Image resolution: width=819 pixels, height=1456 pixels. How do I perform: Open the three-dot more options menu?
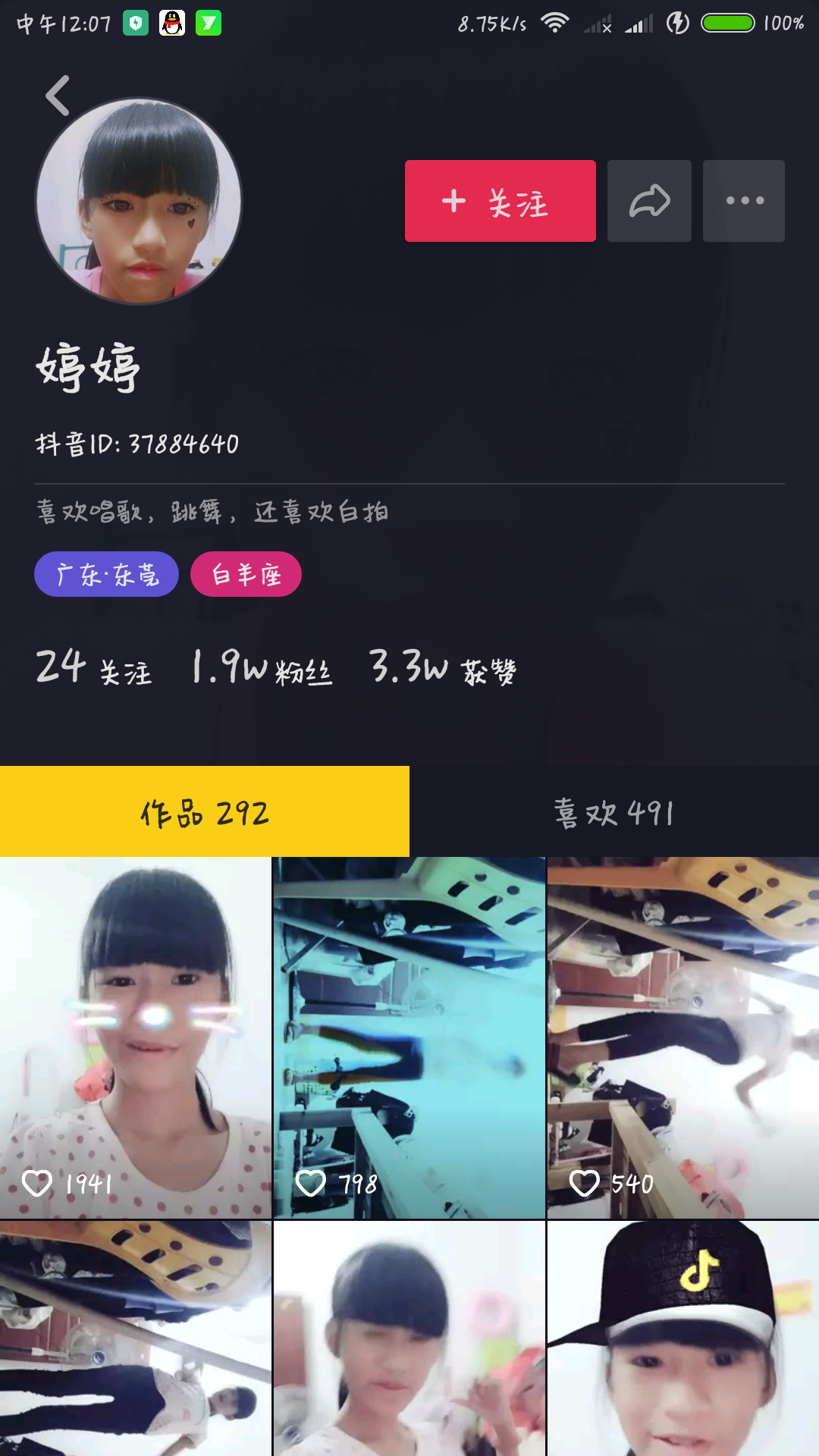[x=744, y=201]
